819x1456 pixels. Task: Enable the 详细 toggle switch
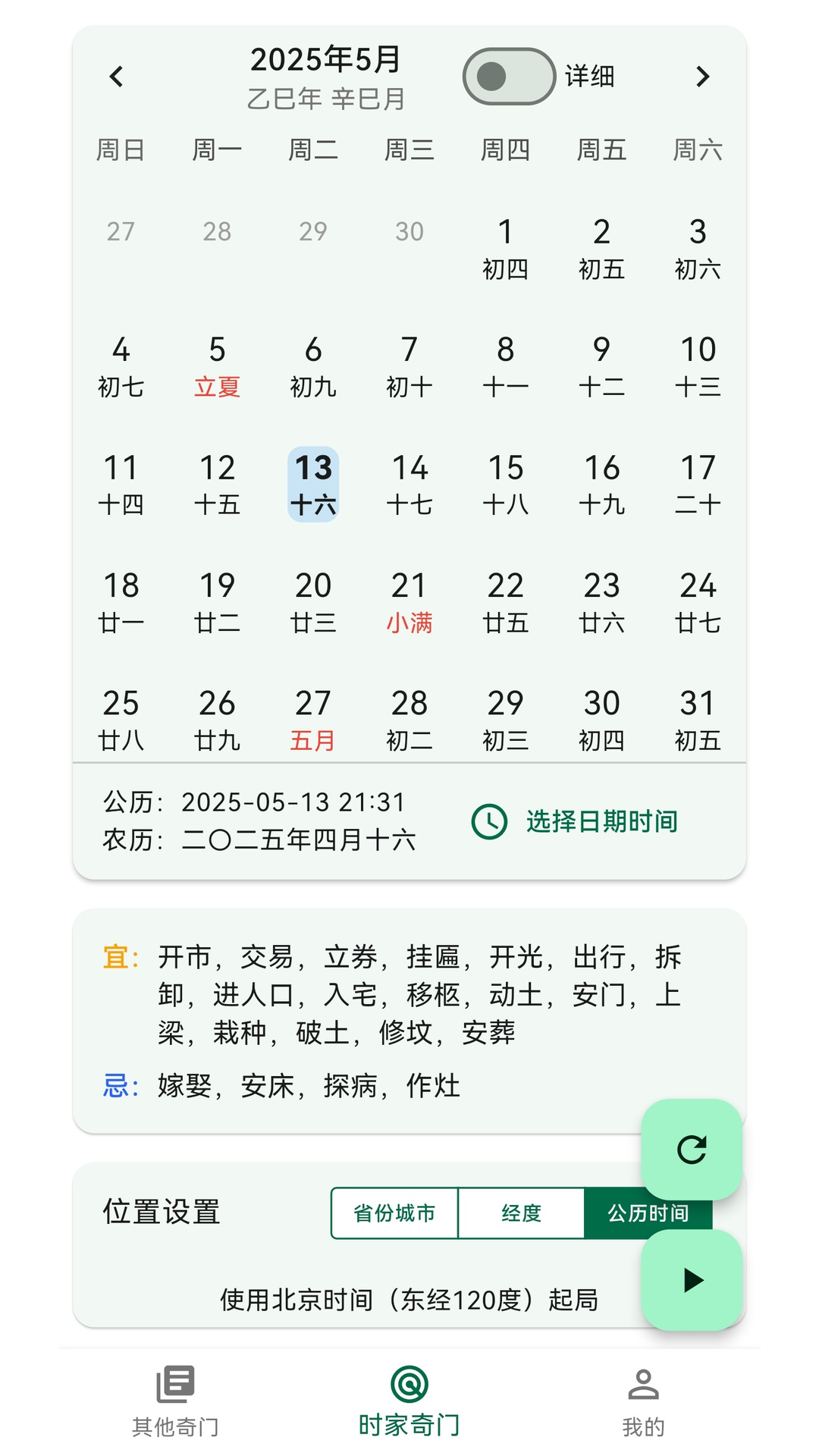coord(508,76)
